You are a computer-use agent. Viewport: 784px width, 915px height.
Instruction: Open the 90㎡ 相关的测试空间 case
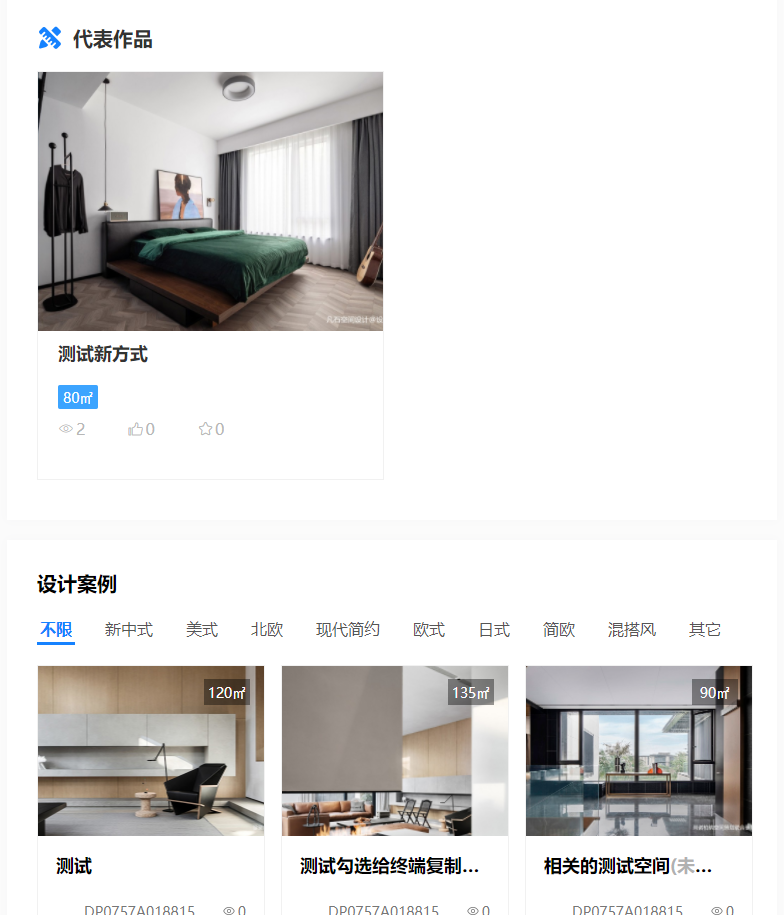point(639,751)
